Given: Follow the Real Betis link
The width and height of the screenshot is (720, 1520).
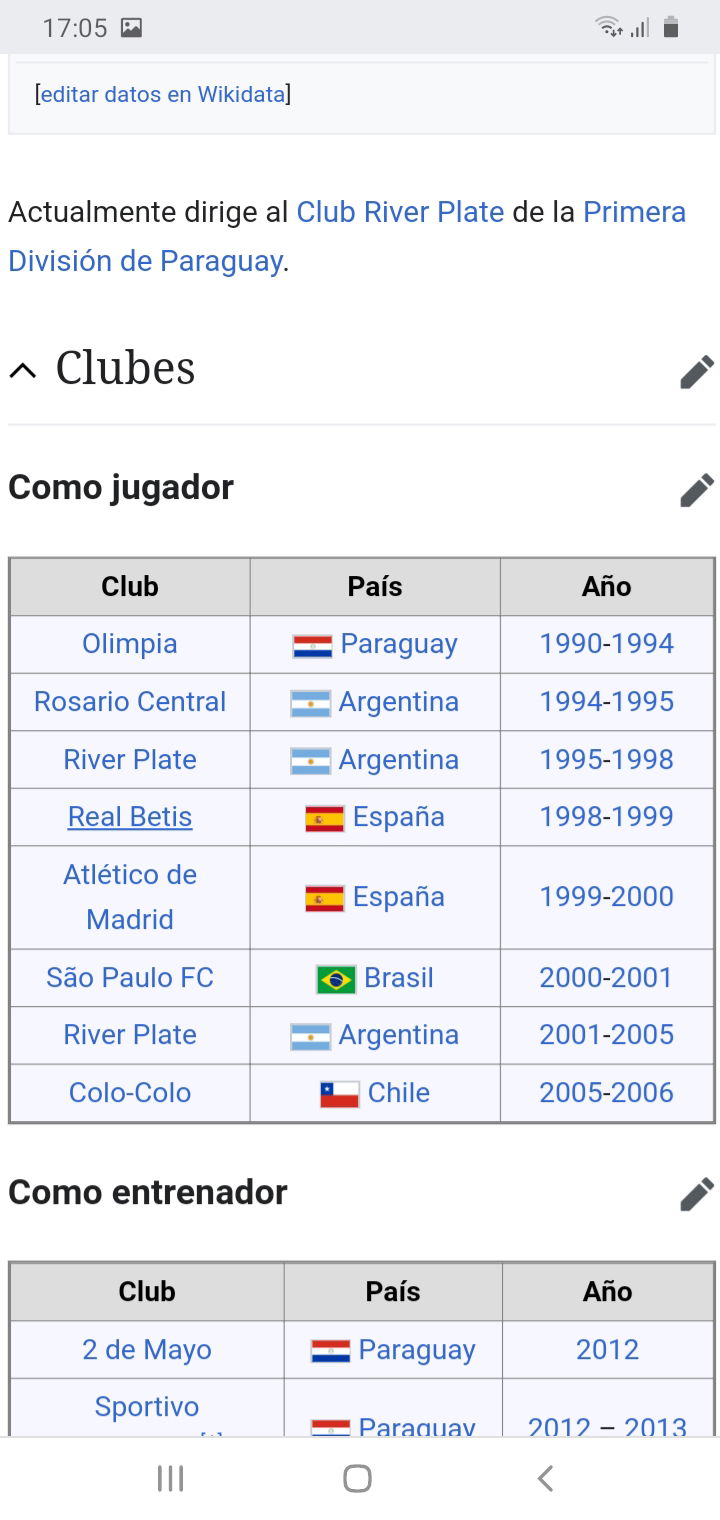Looking at the screenshot, I should coord(130,817).
